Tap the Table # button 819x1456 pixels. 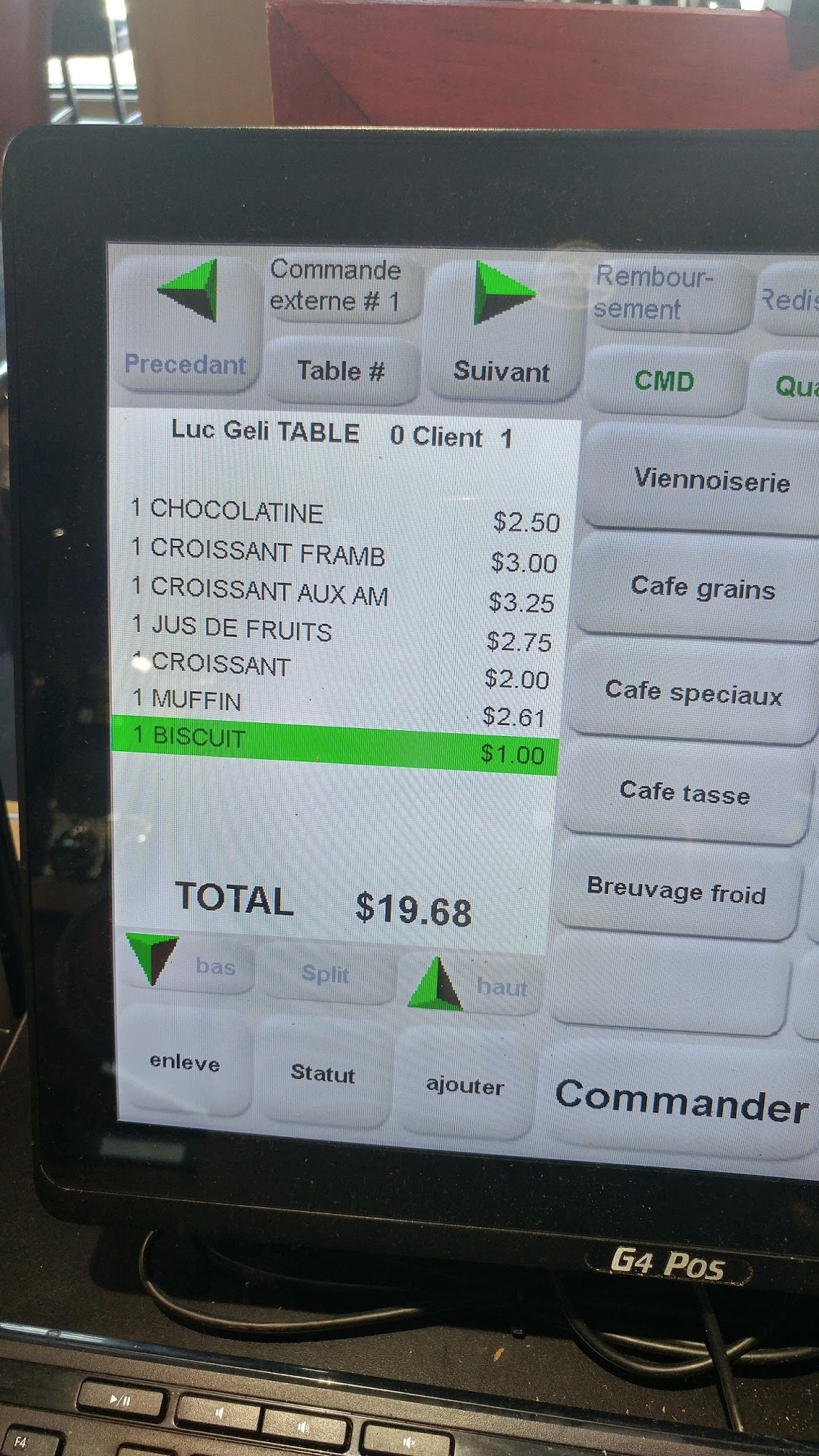341,371
